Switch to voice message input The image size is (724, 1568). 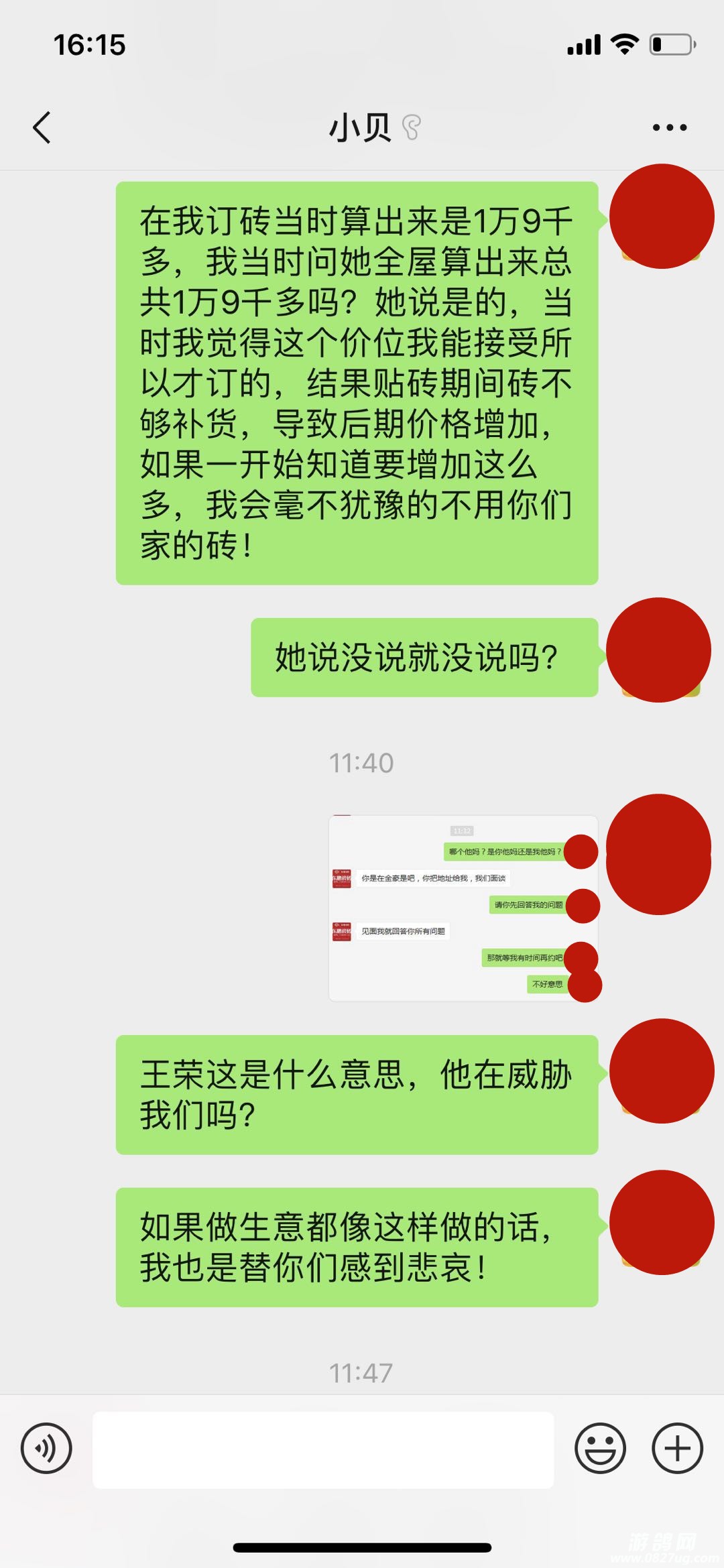point(46,1448)
